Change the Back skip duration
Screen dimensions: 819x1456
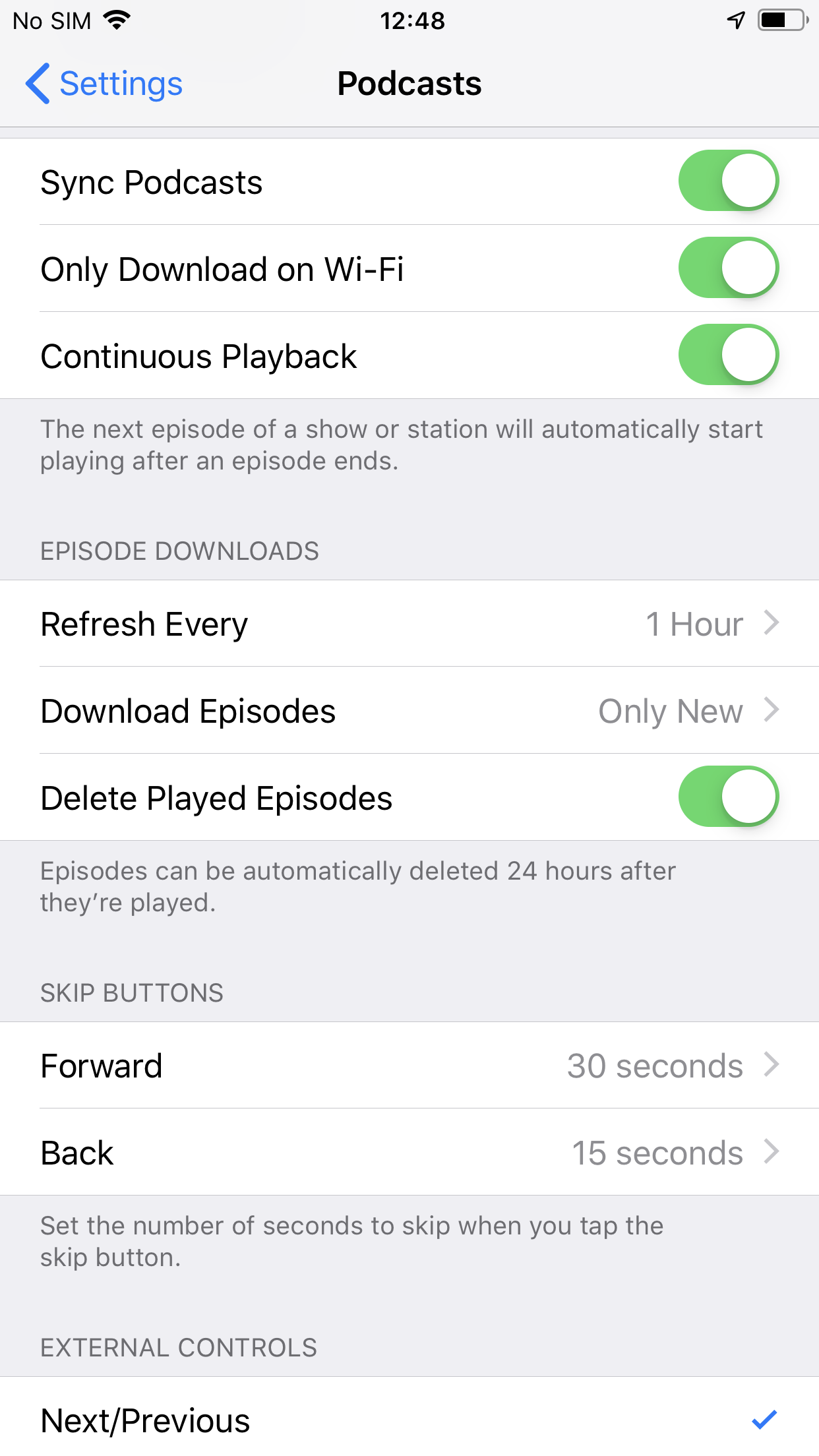[x=409, y=1153]
